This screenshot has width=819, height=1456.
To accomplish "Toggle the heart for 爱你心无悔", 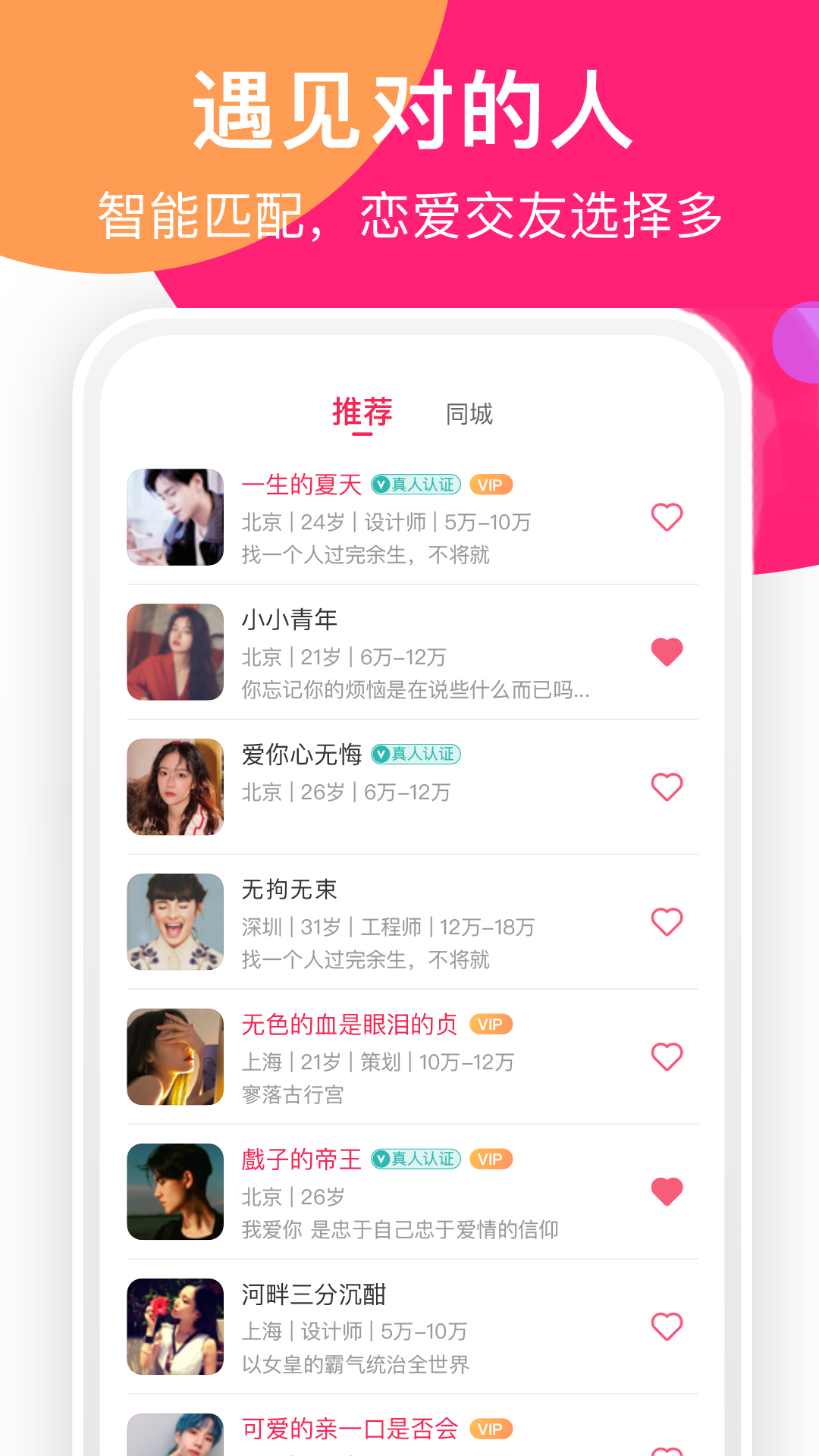I will [x=666, y=786].
